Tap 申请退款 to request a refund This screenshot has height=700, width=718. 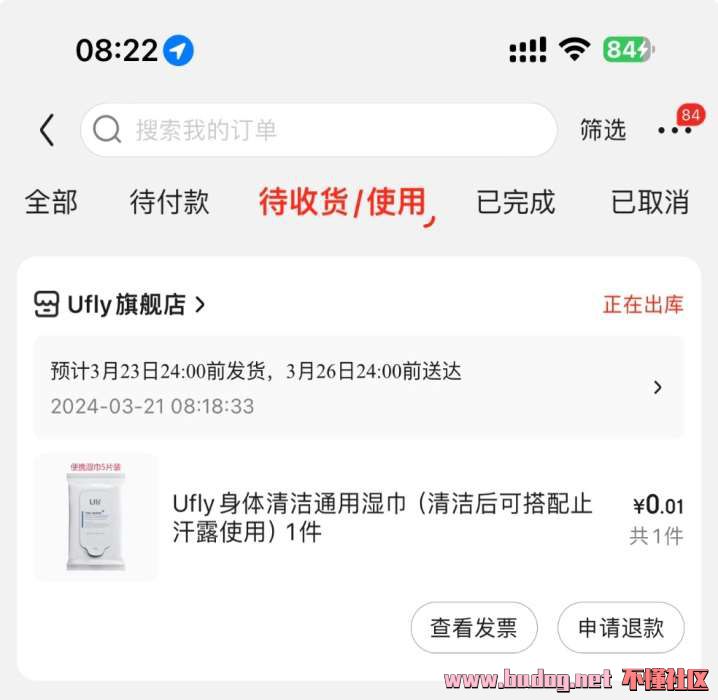620,628
